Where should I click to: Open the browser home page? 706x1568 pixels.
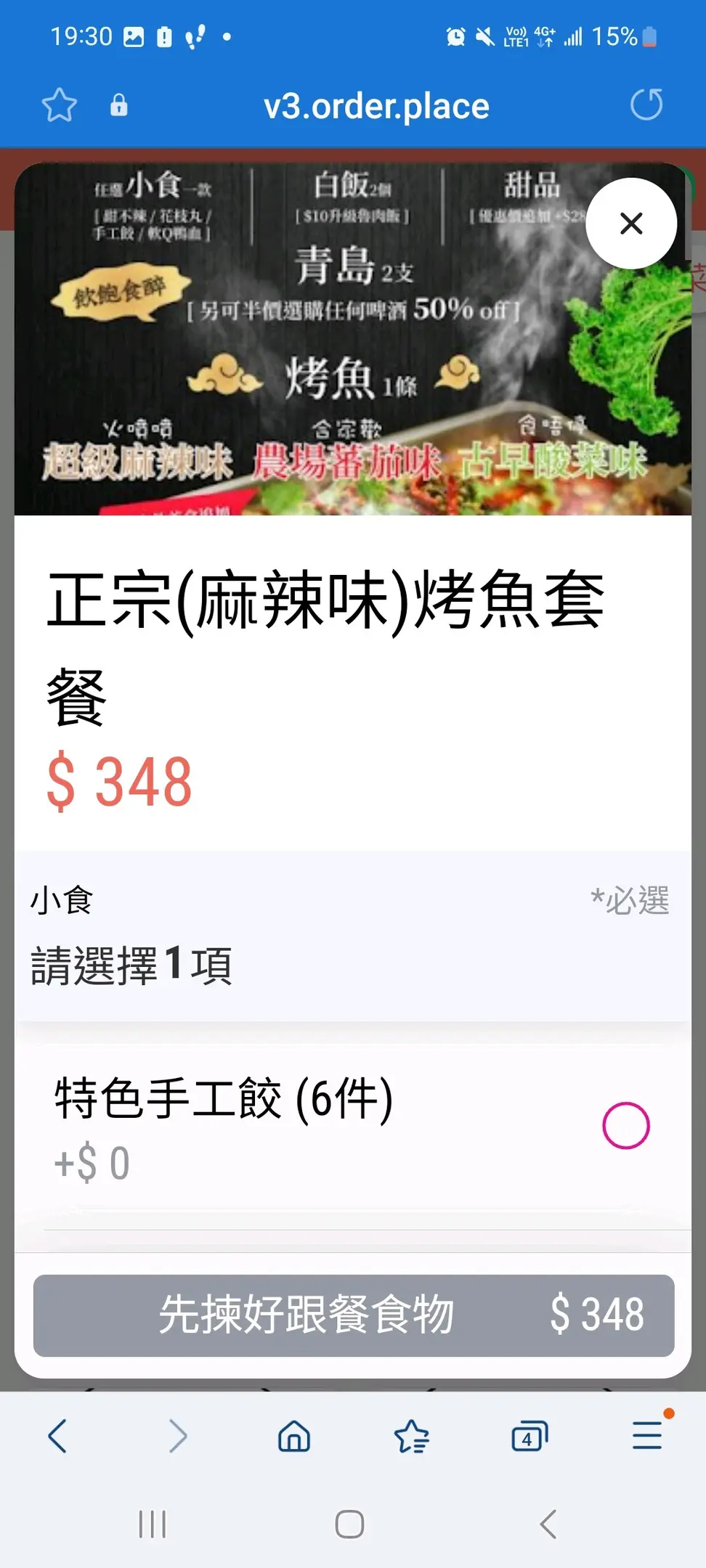pos(294,1436)
